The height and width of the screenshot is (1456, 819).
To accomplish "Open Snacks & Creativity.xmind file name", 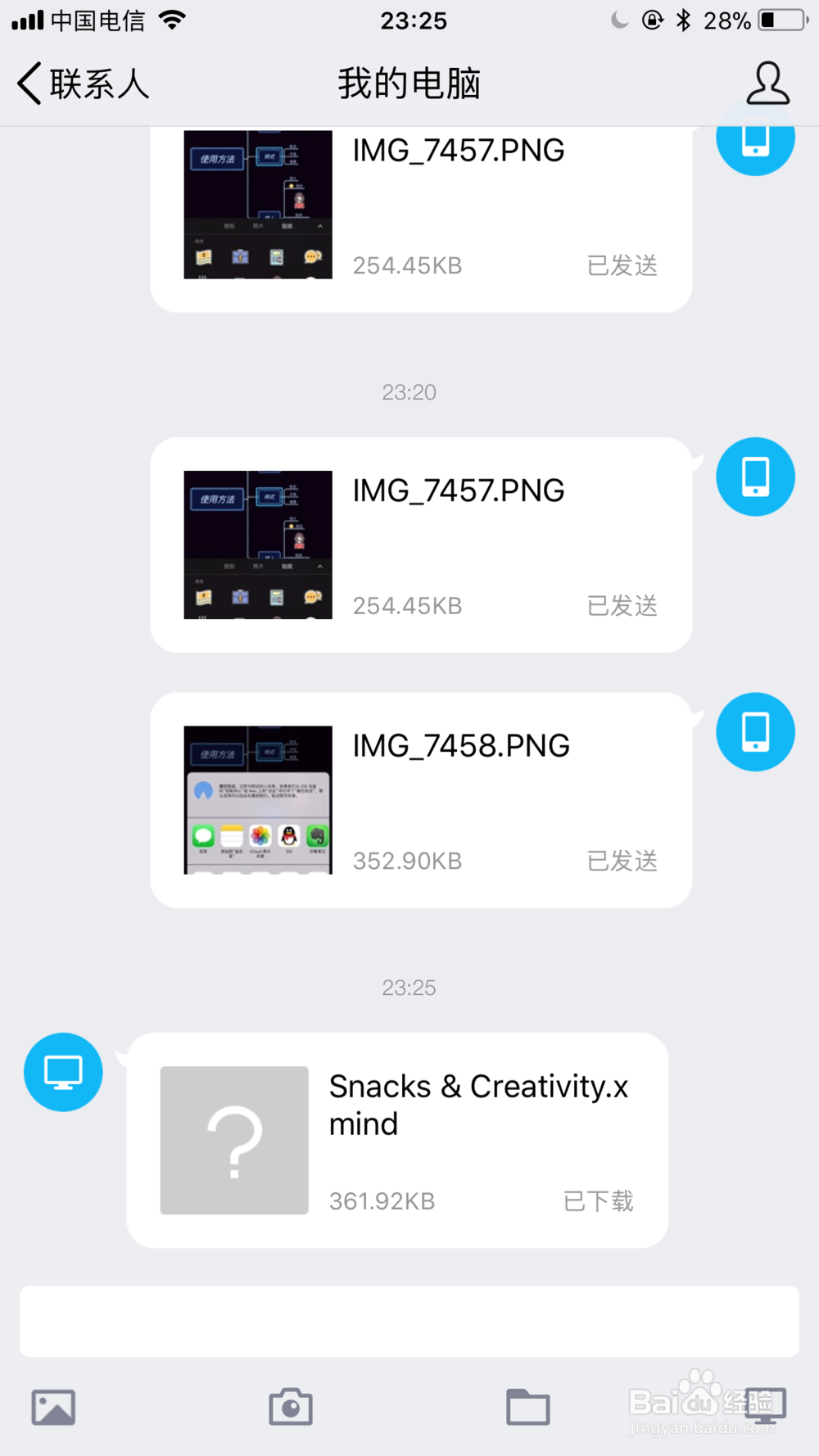I will click(478, 1104).
